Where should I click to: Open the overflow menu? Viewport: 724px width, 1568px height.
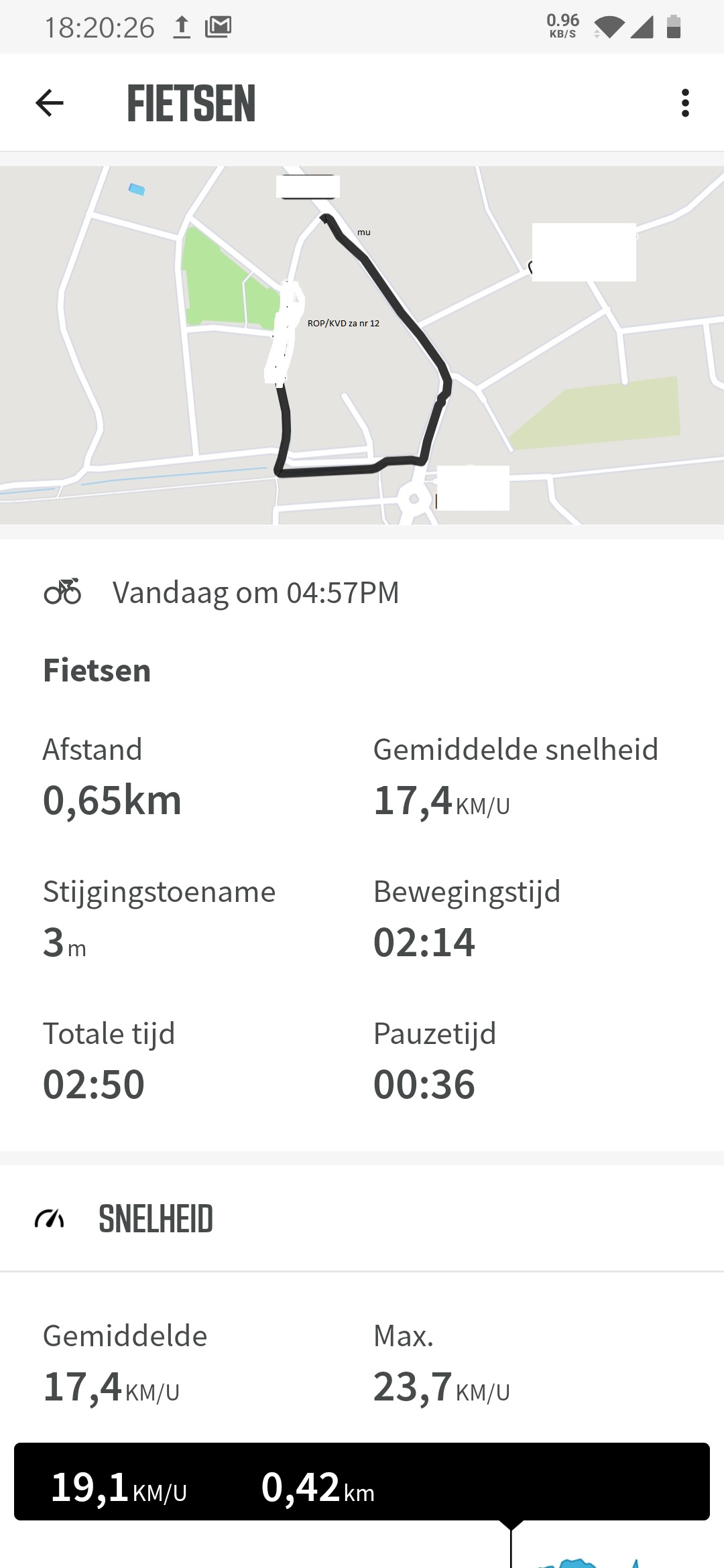tap(684, 103)
